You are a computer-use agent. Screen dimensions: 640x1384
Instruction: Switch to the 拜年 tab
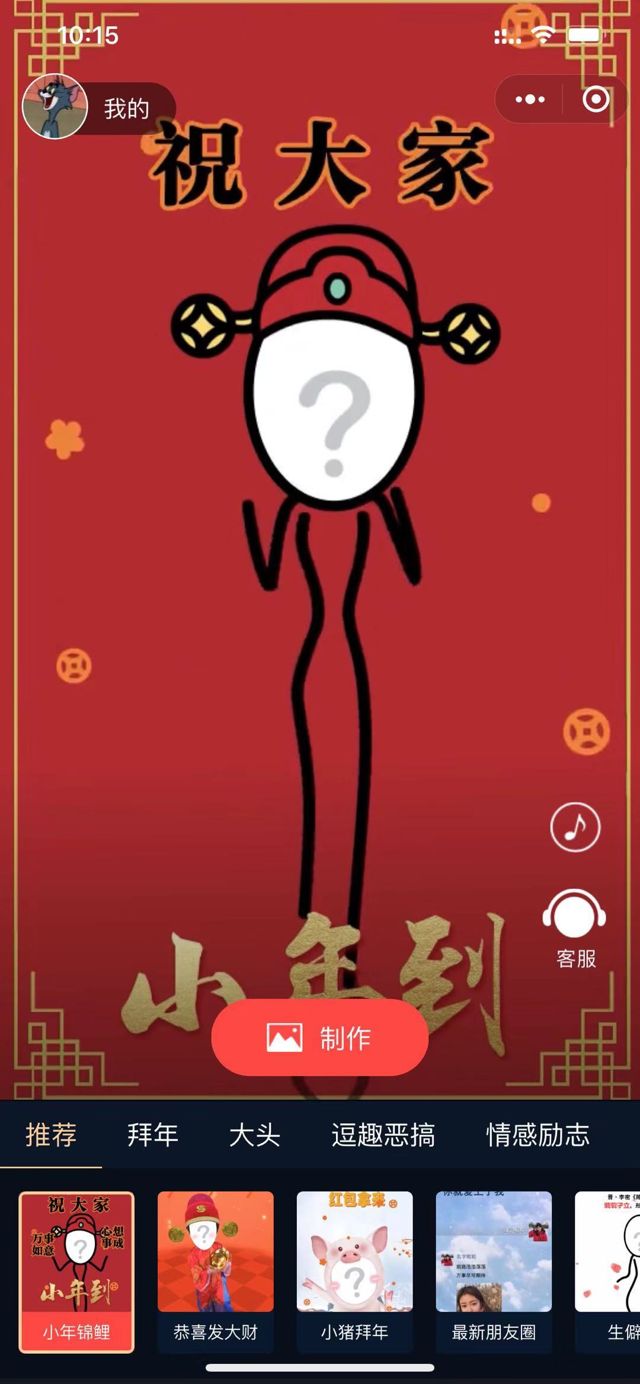coord(153,1135)
